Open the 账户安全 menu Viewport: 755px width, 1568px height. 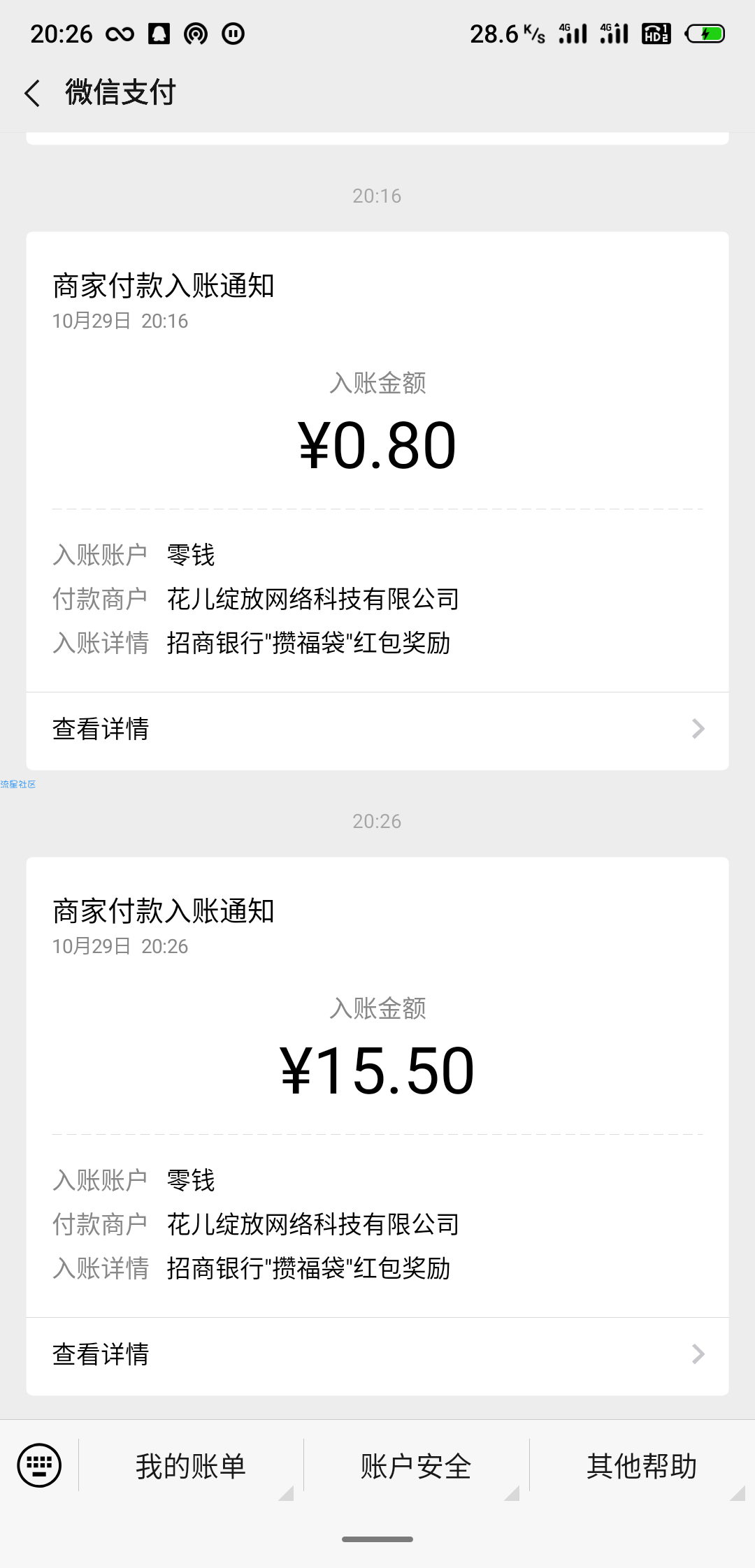(x=416, y=1465)
